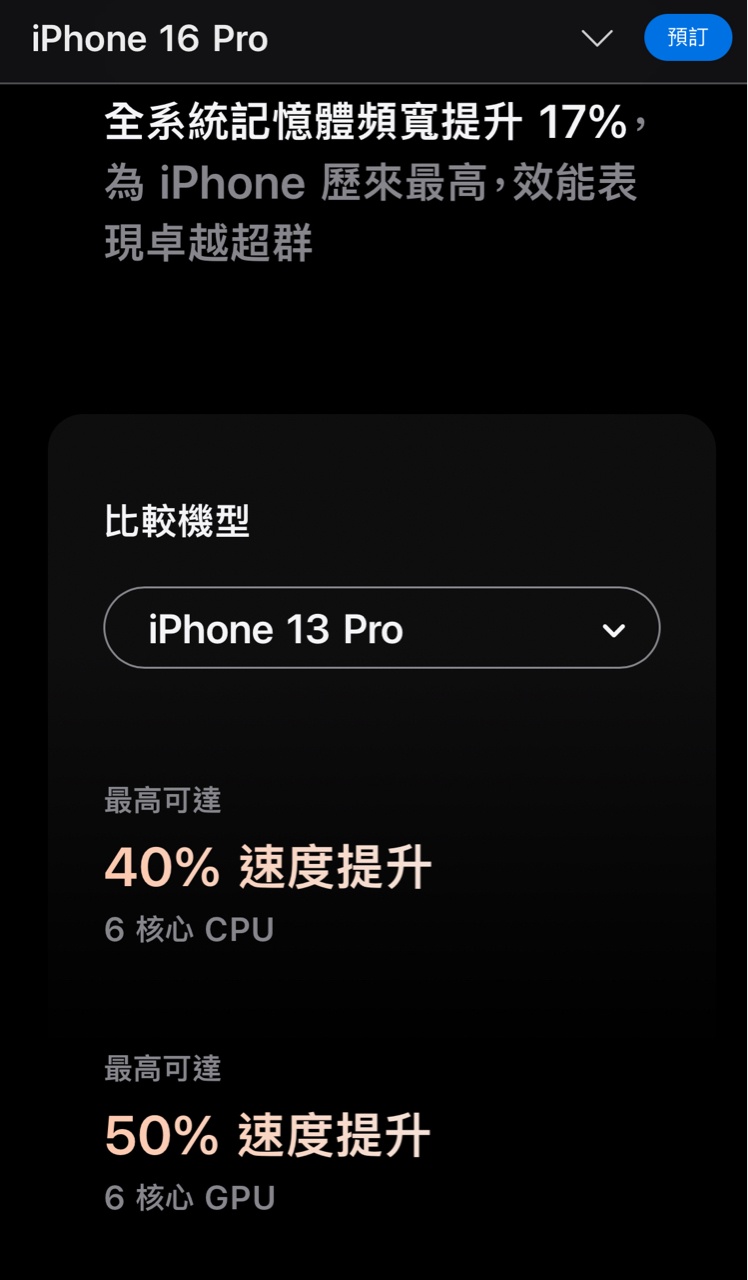Tap the 預訂 pre-order button
This screenshot has height=1280, width=748.
pos(687,38)
